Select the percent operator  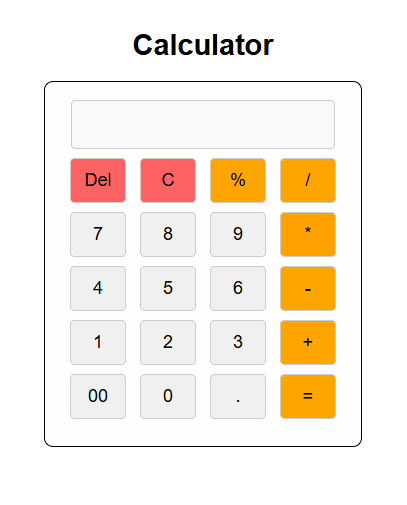click(238, 180)
